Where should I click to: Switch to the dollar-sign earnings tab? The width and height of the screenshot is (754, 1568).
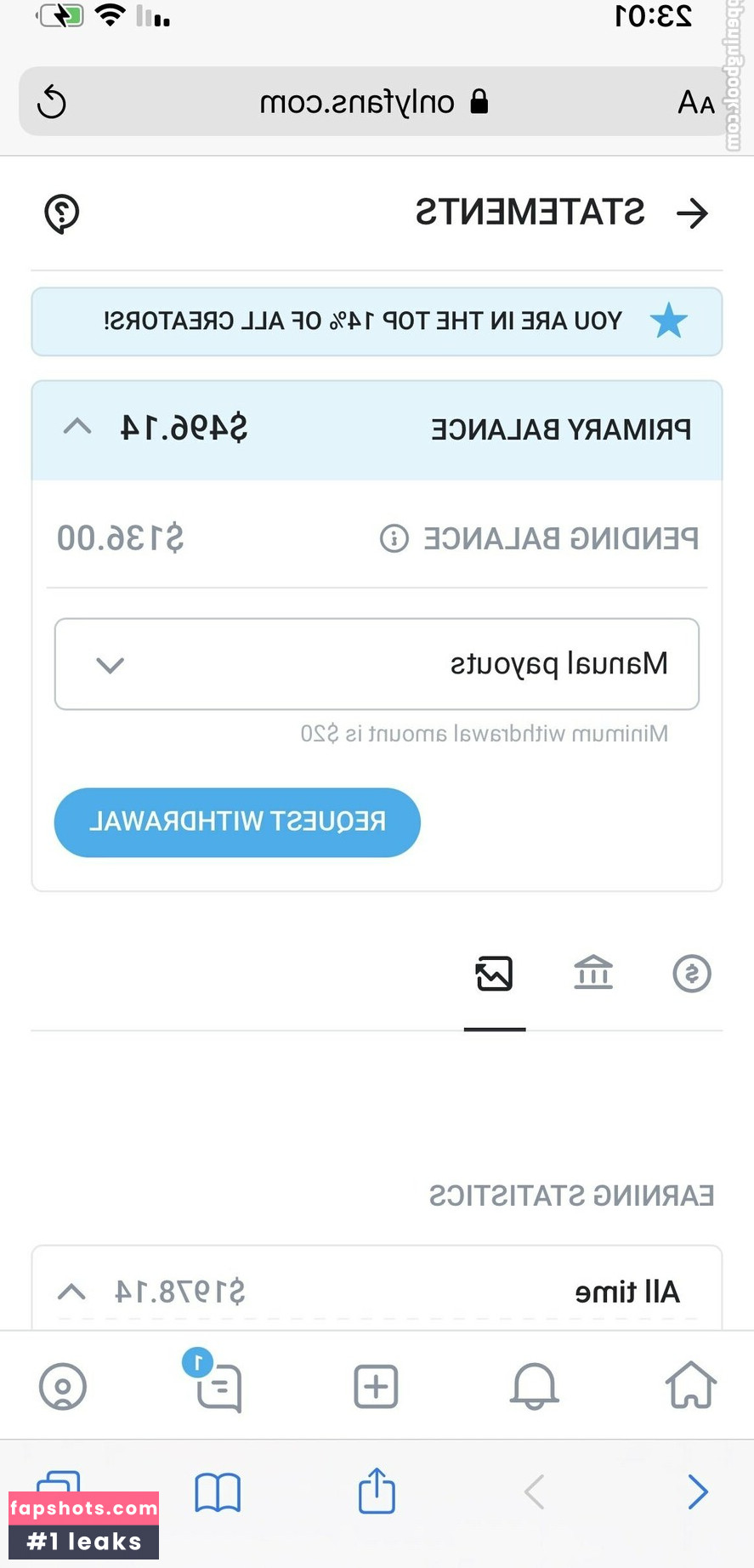pyautogui.click(x=691, y=974)
